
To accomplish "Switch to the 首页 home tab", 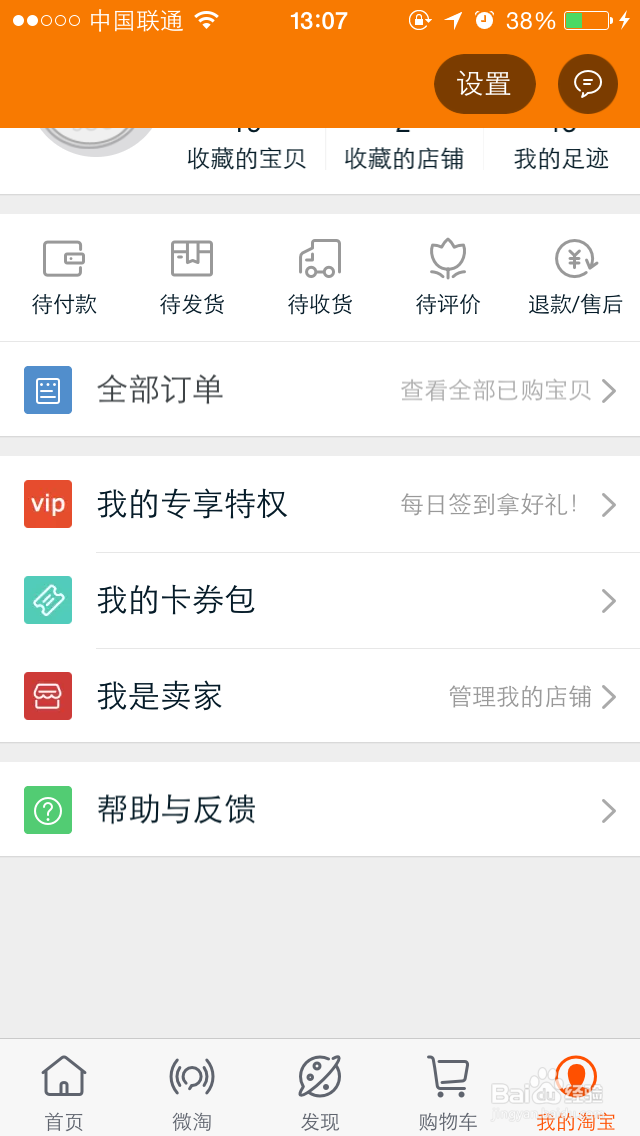I will click(64, 1092).
